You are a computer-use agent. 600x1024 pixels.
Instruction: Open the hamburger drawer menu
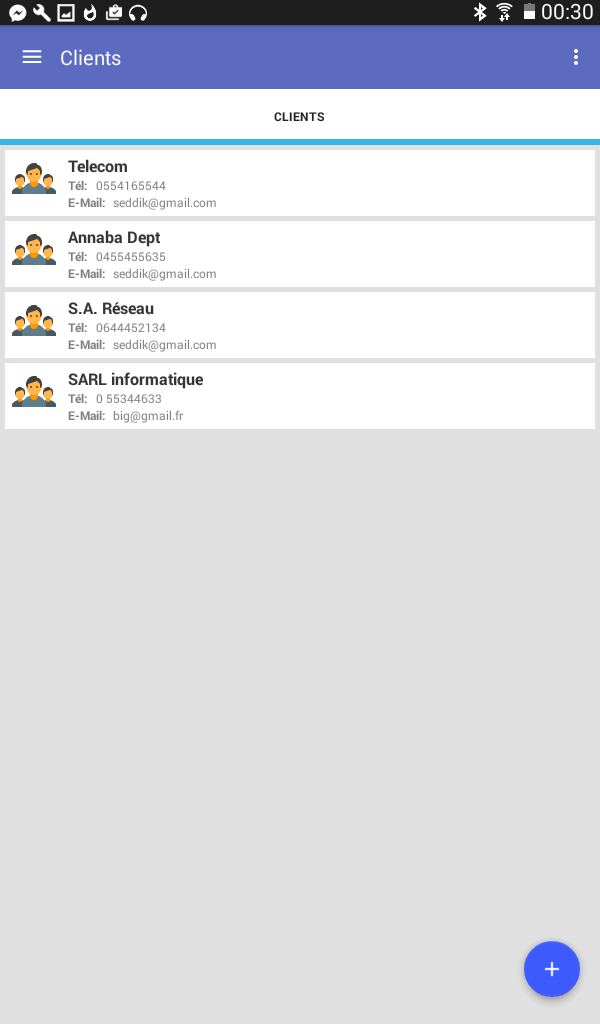coord(32,57)
